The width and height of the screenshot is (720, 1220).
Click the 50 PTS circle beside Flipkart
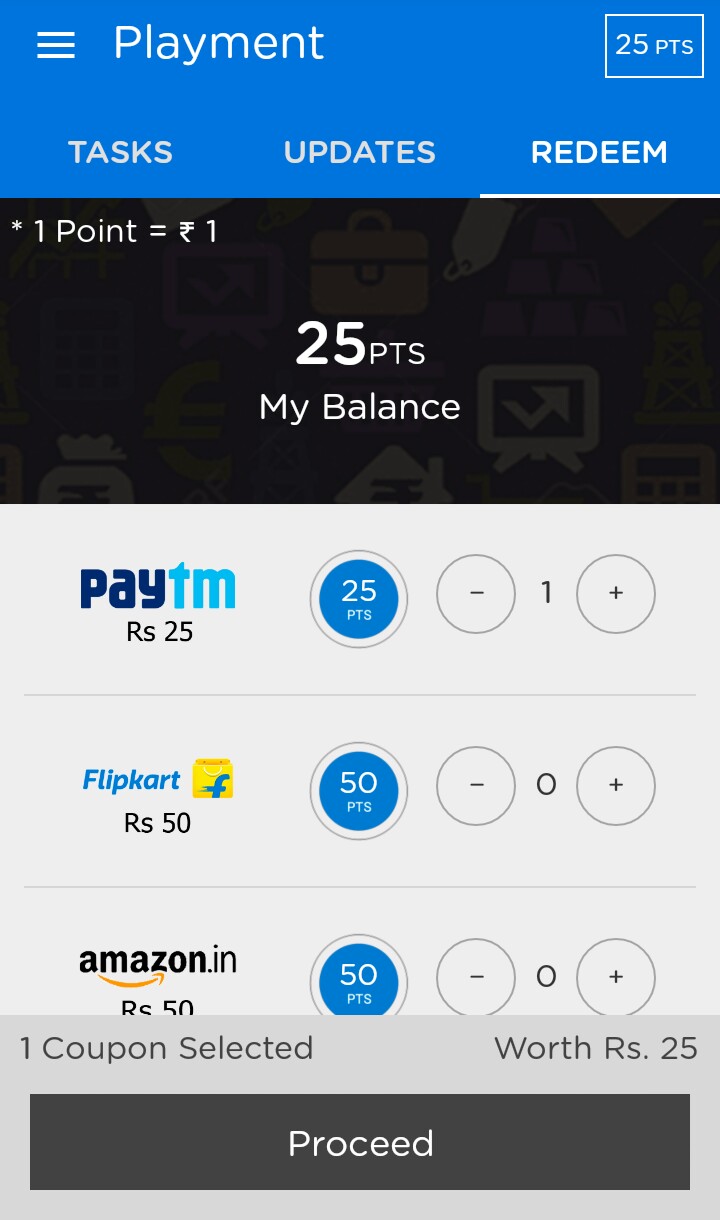click(358, 790)
